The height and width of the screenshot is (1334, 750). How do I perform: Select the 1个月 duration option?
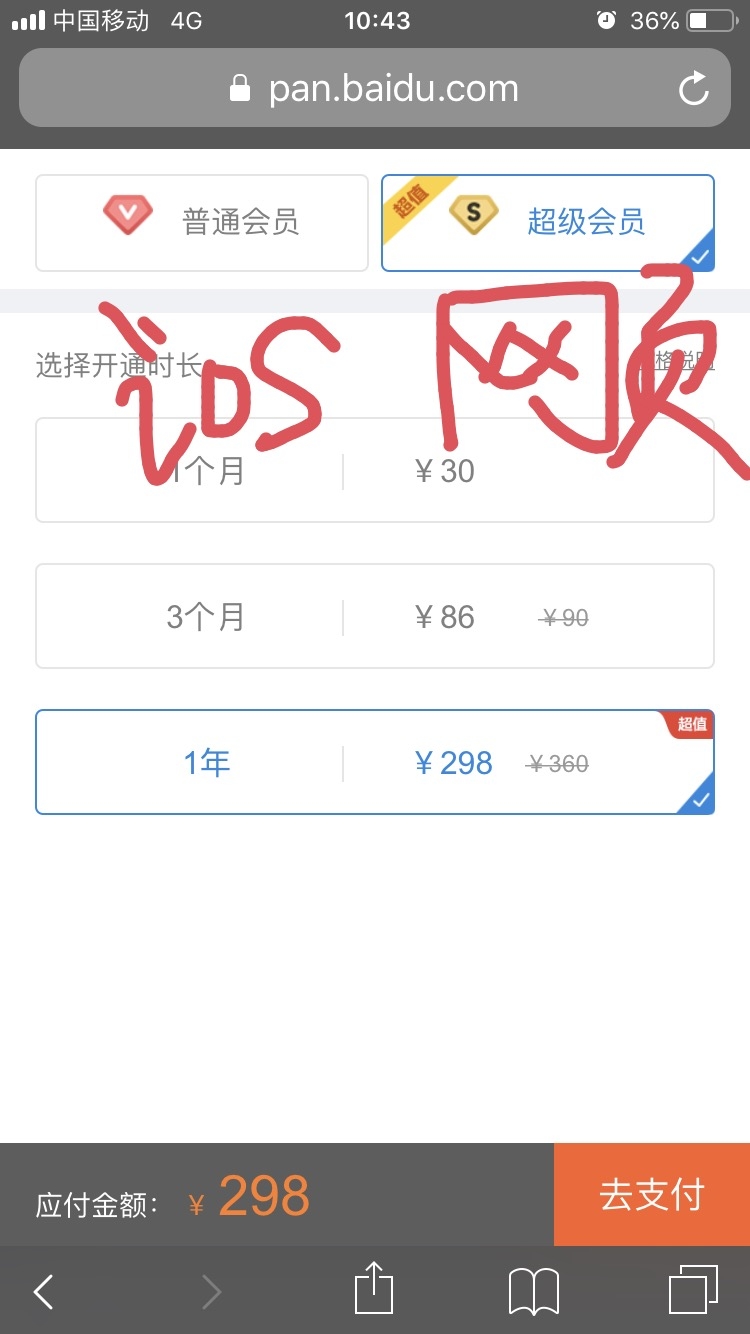tap(375, 470)
